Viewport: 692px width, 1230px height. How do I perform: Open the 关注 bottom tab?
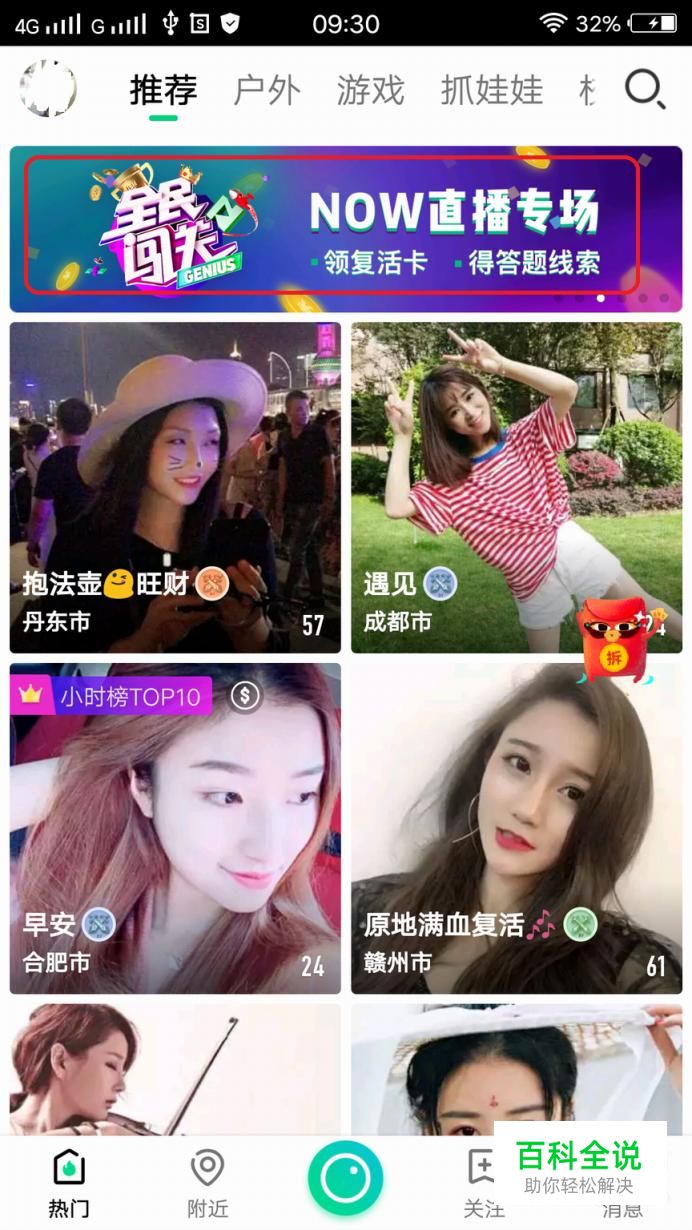483,1182
